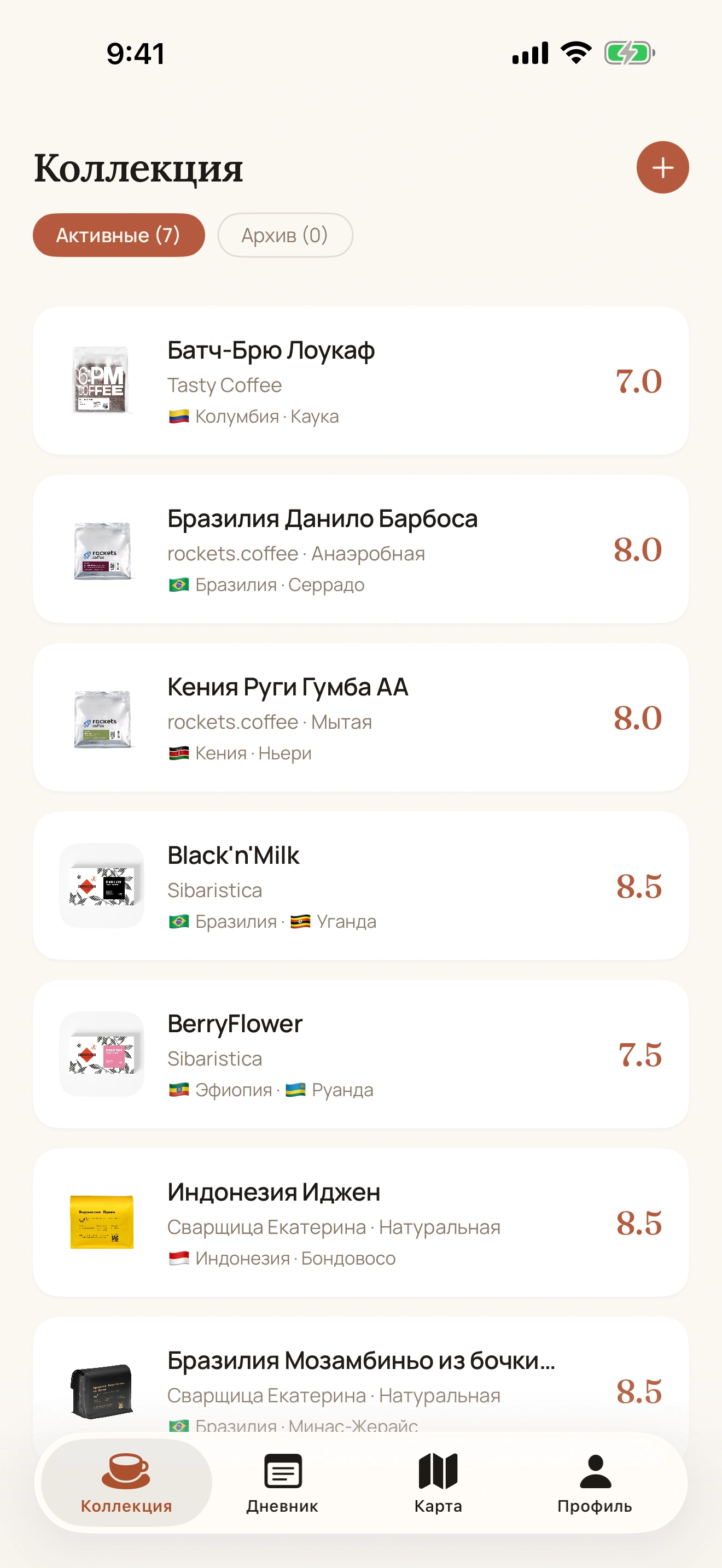
Task: Open Бразилия Данило Барбоса coffee card
Action: click(361, 549)
